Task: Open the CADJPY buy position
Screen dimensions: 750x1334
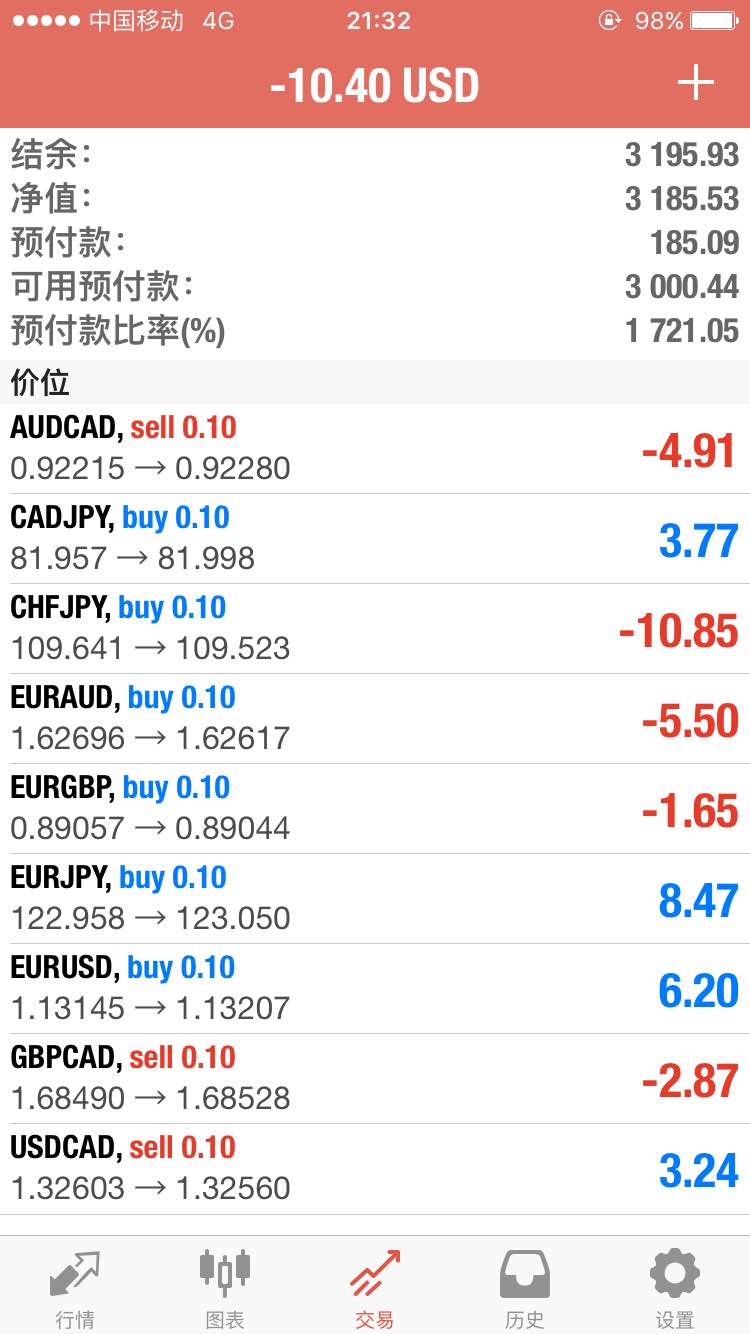Action: 375,539
